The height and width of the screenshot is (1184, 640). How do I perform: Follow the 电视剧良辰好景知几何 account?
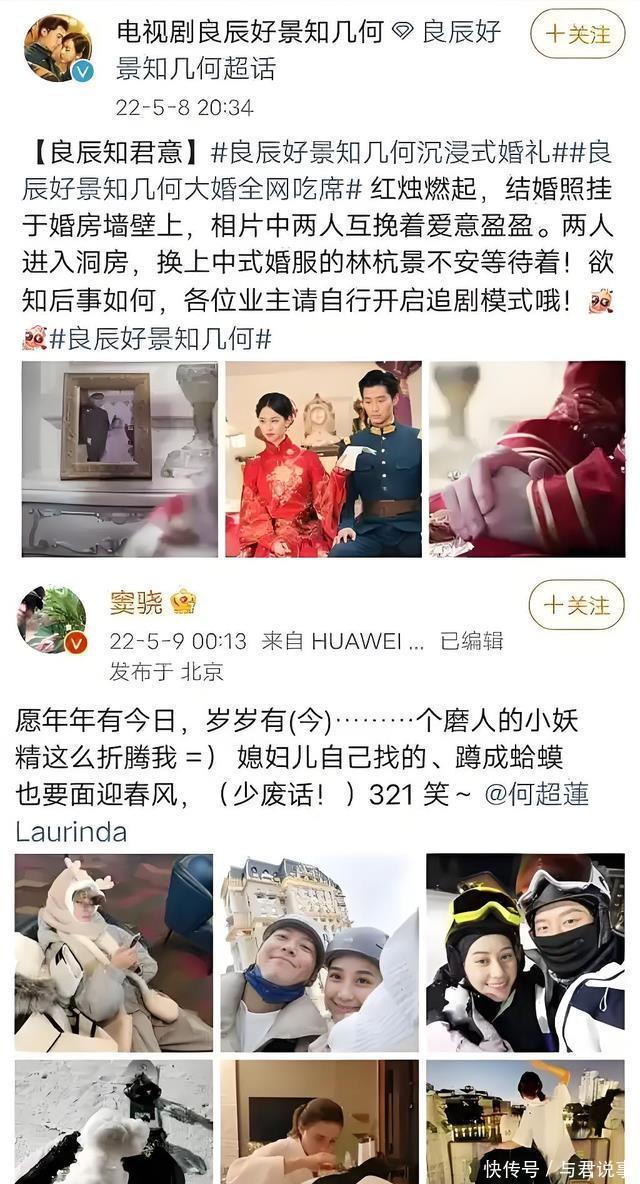click(577, 34)
